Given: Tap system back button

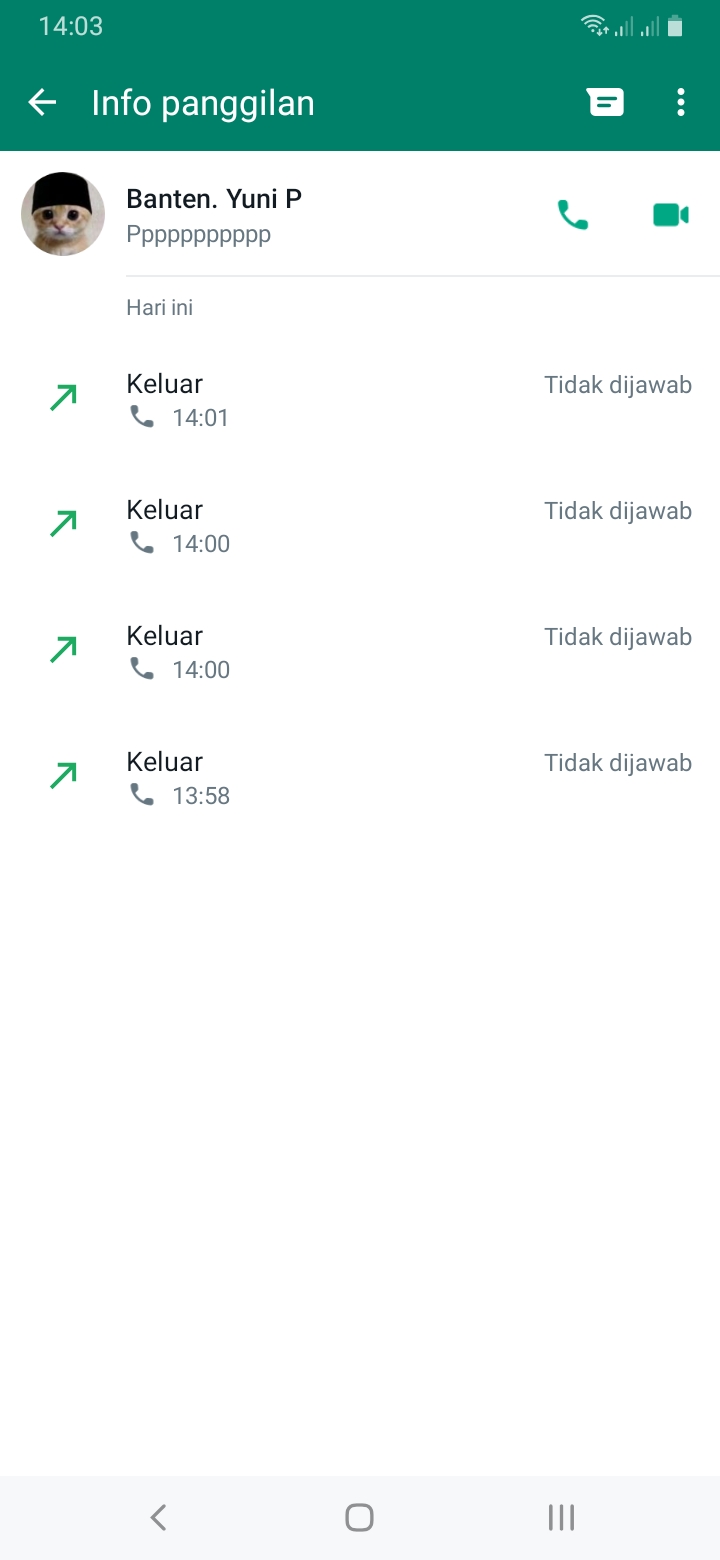Looking at the screenshot, I should [158, 1518].
